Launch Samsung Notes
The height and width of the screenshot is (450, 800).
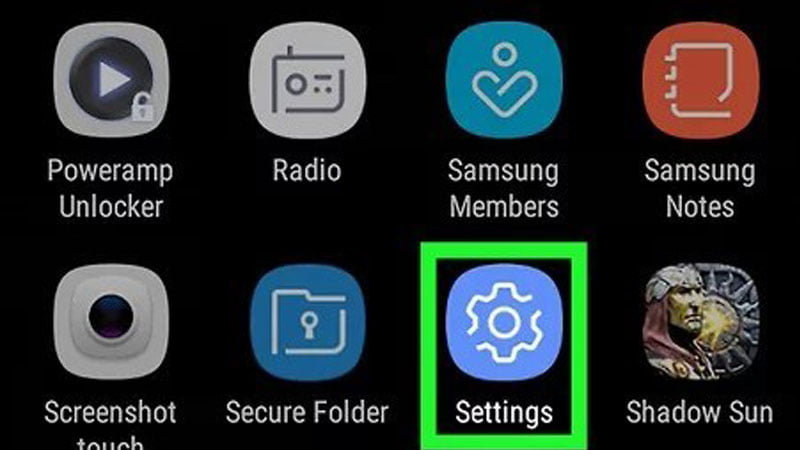point(700,78)
